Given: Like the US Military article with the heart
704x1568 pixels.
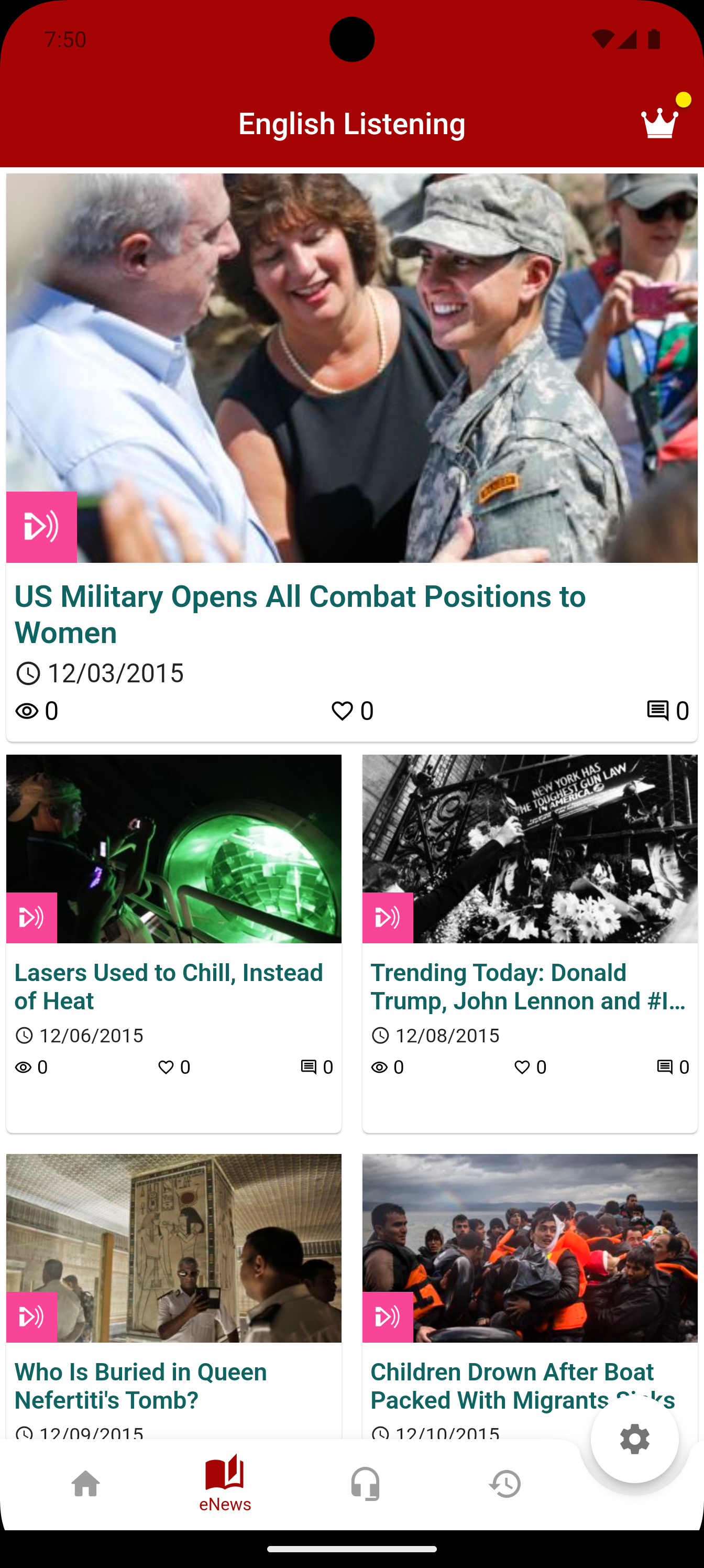Looking at the screenshot, I should point(343,710).
